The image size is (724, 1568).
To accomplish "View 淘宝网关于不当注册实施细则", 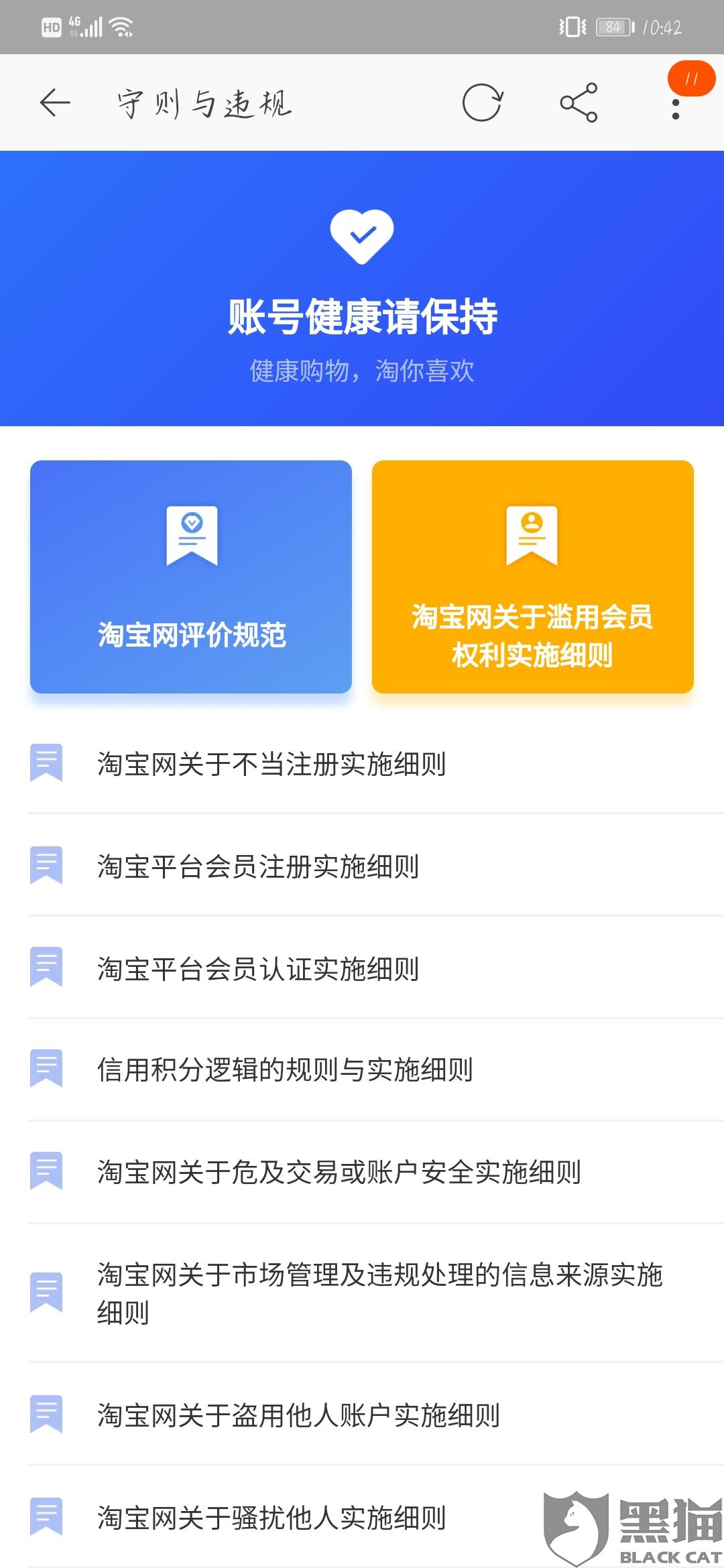I will coord(271,764).
